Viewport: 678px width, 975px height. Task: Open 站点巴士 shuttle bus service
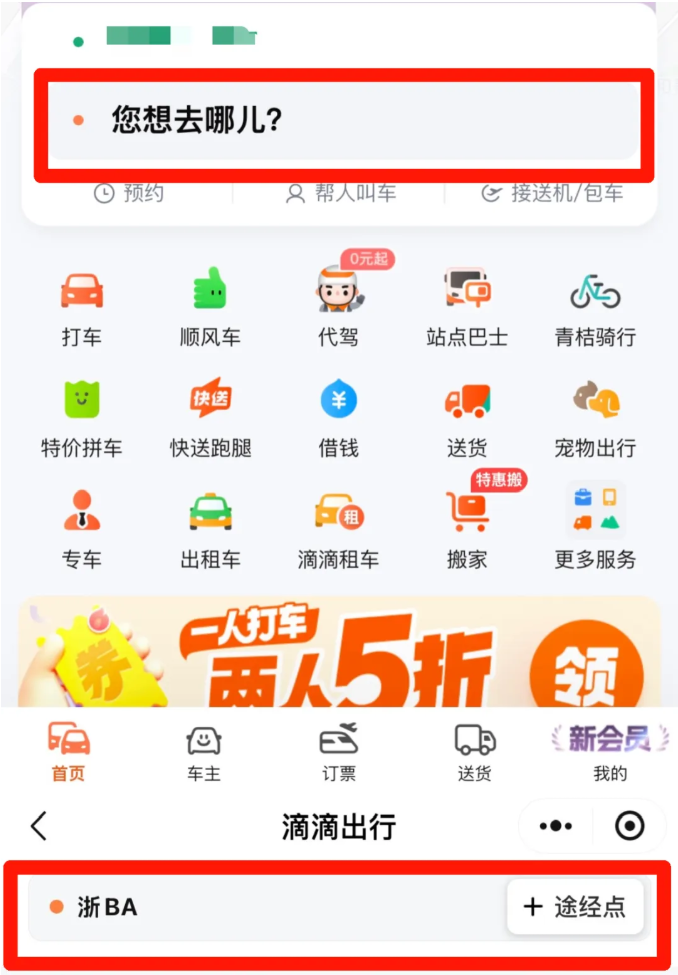(467, 306)
